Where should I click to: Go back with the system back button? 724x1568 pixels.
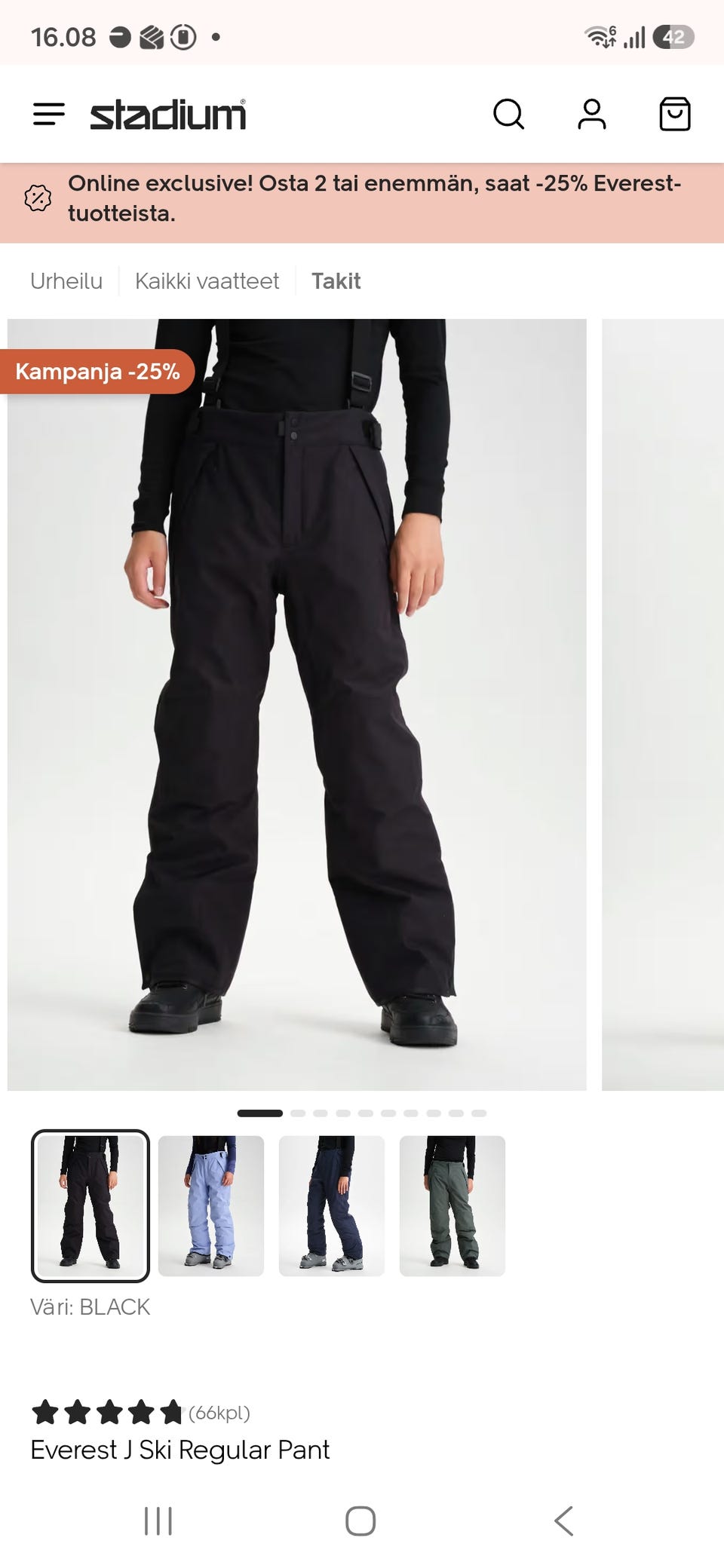coord(563,1521)
